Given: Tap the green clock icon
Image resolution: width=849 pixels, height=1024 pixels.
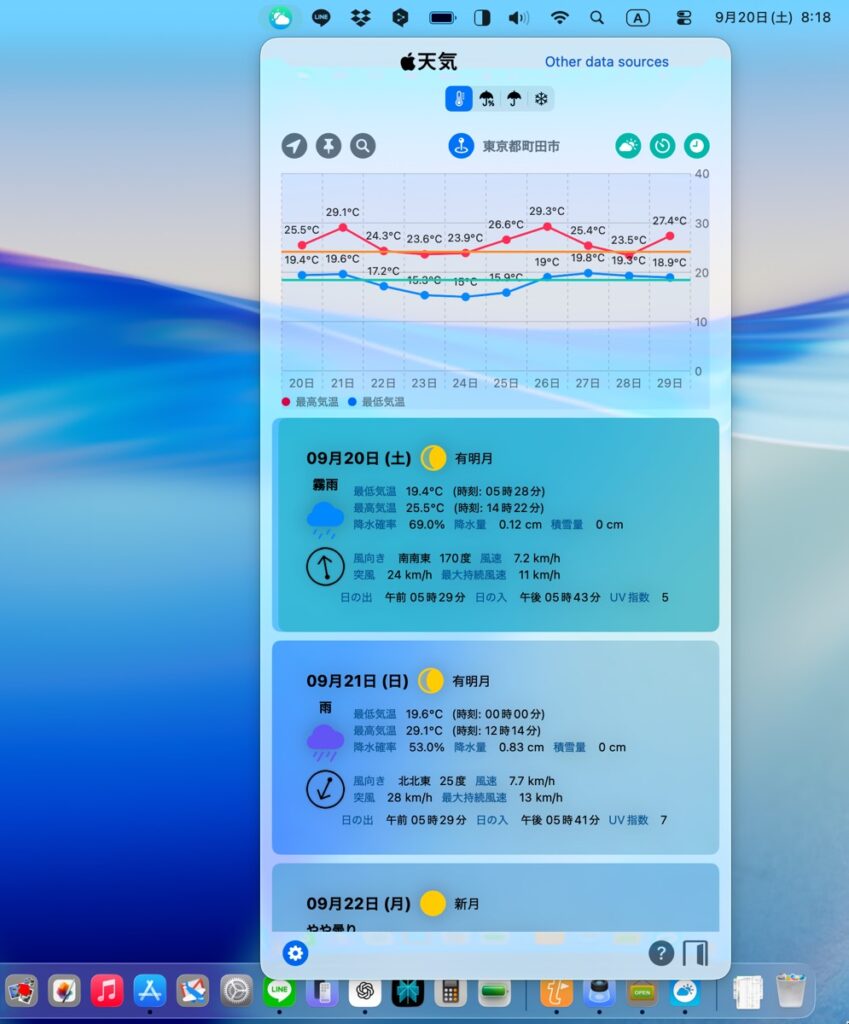Looking at the screenshot, I should click(696, 146).
